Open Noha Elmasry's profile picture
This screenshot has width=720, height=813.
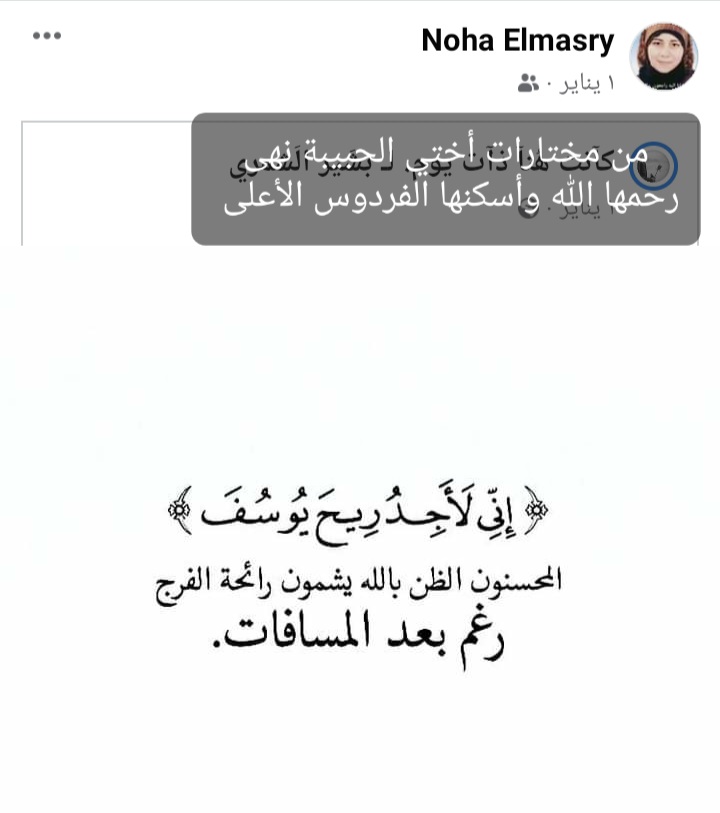(x=663, y=56)
